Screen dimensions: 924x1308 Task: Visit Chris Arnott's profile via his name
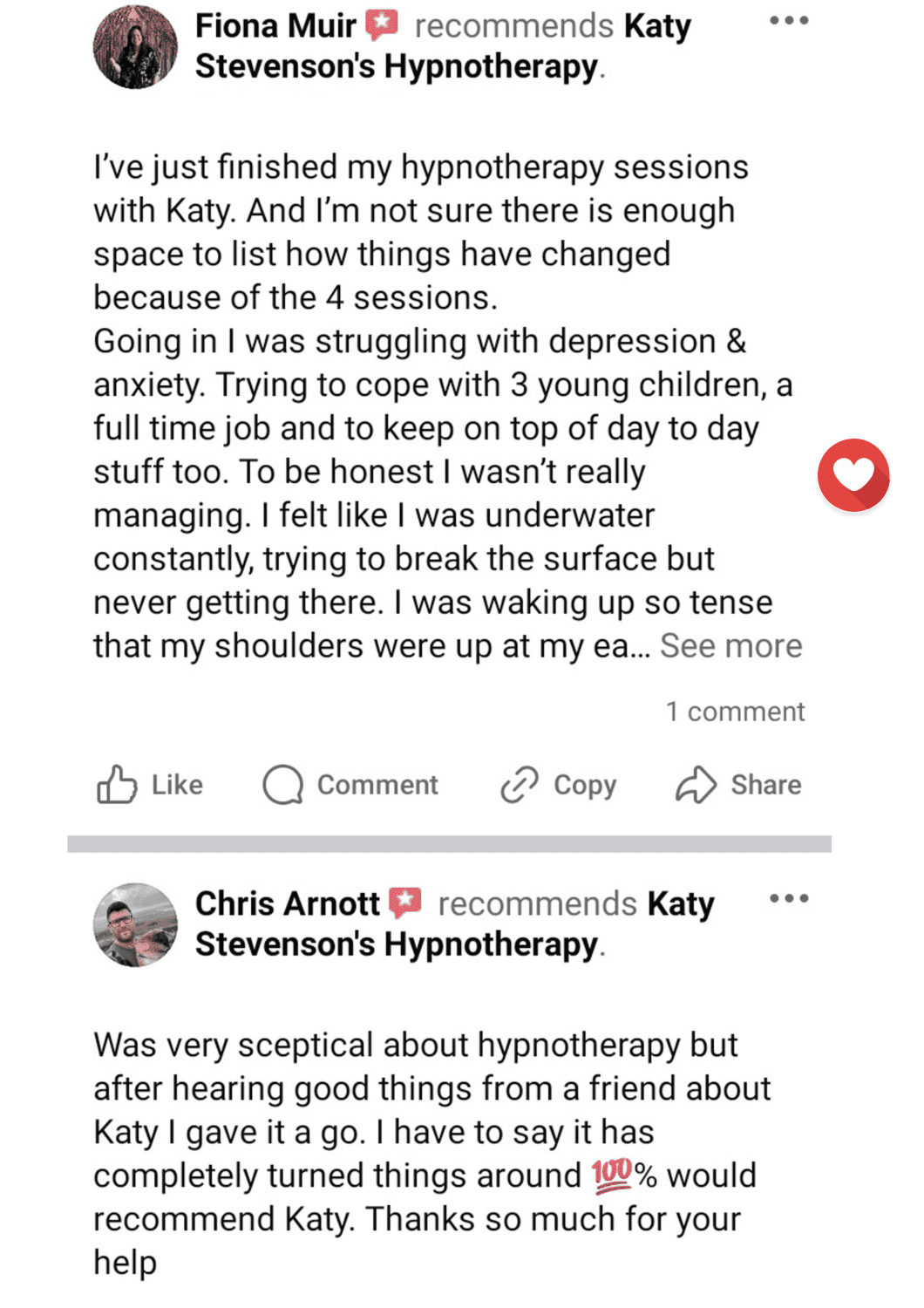[287, 904]
